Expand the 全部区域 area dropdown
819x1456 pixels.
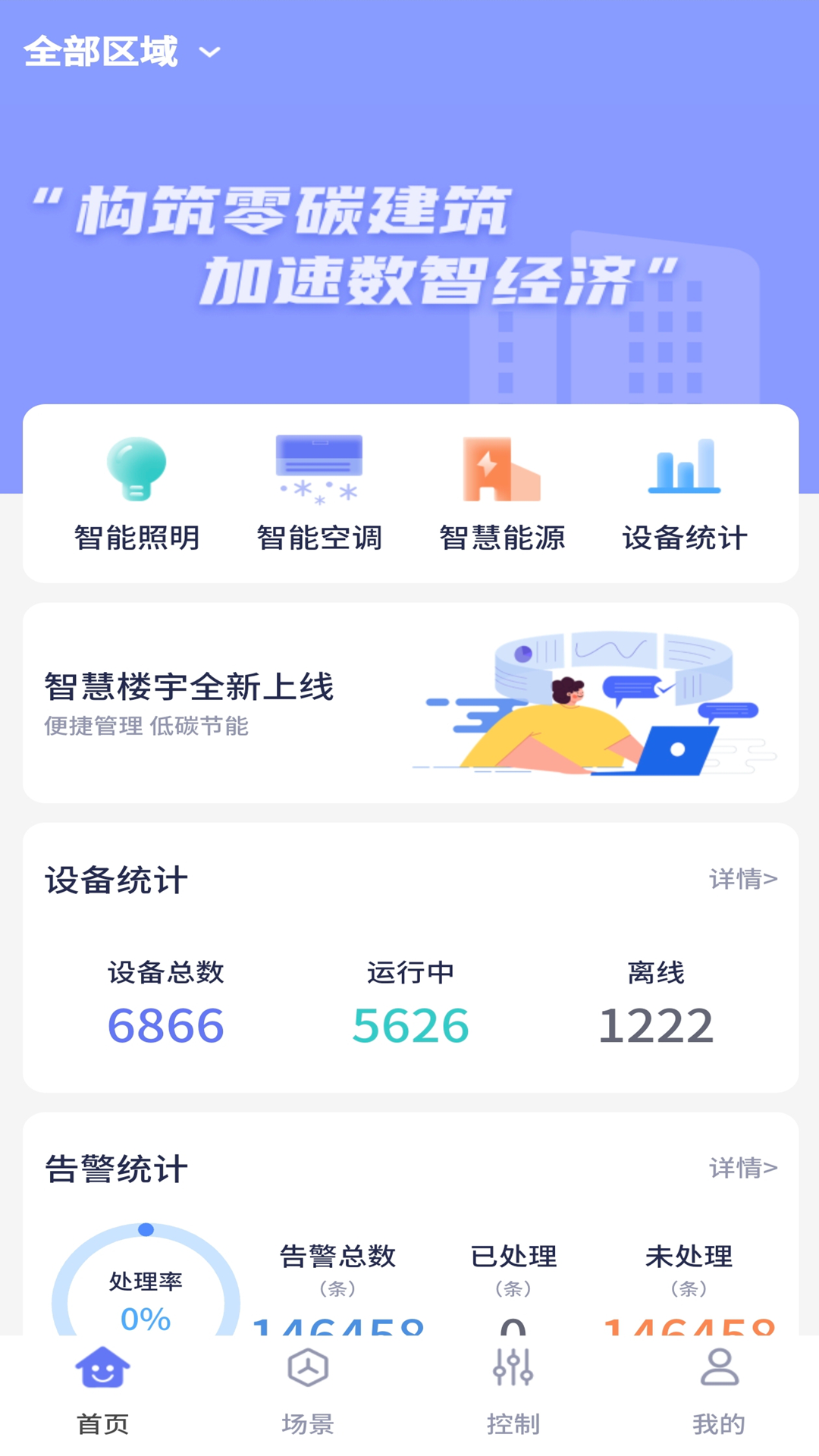coord(121,52)
